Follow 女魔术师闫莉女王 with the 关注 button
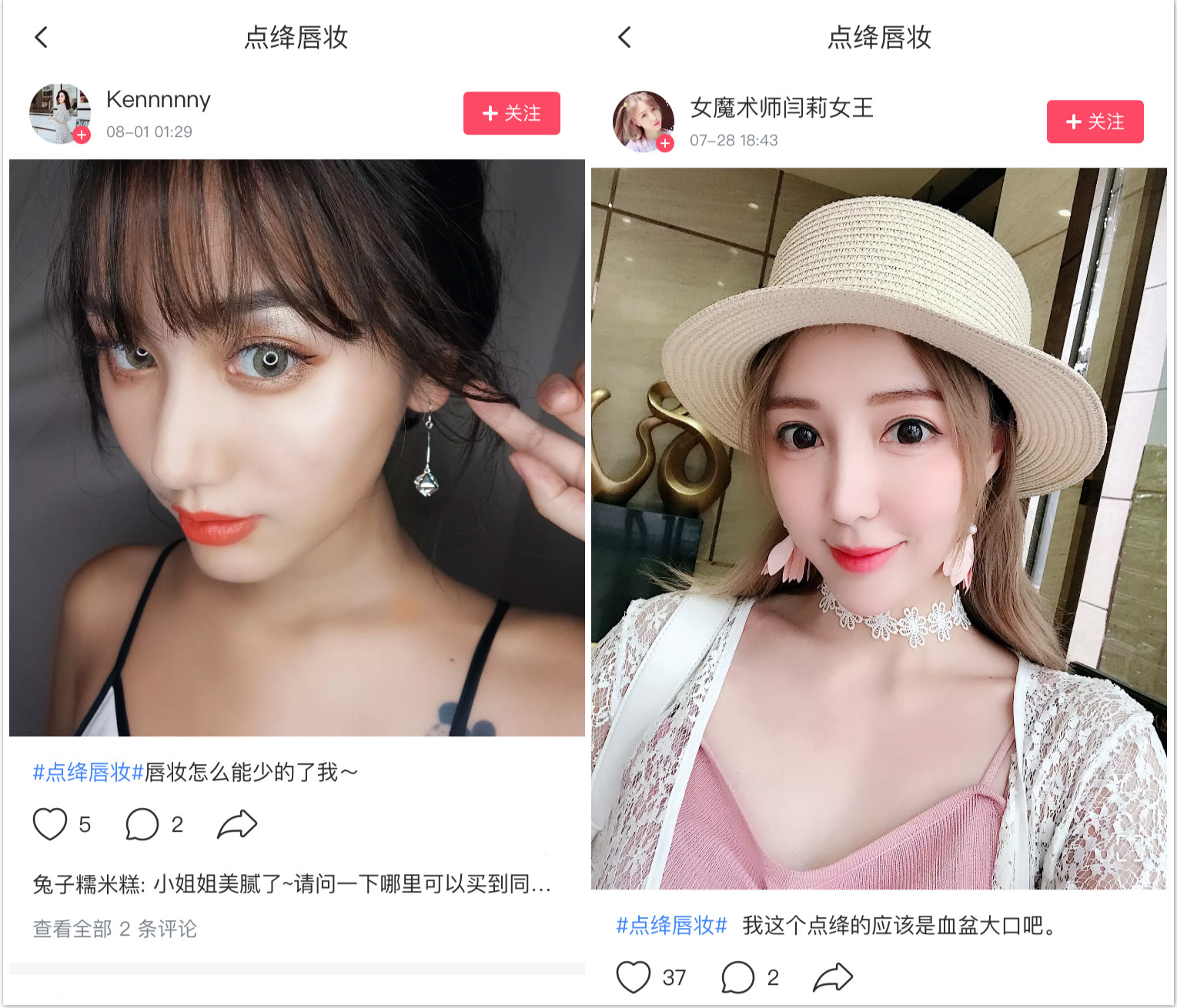 click(1095, 122)
